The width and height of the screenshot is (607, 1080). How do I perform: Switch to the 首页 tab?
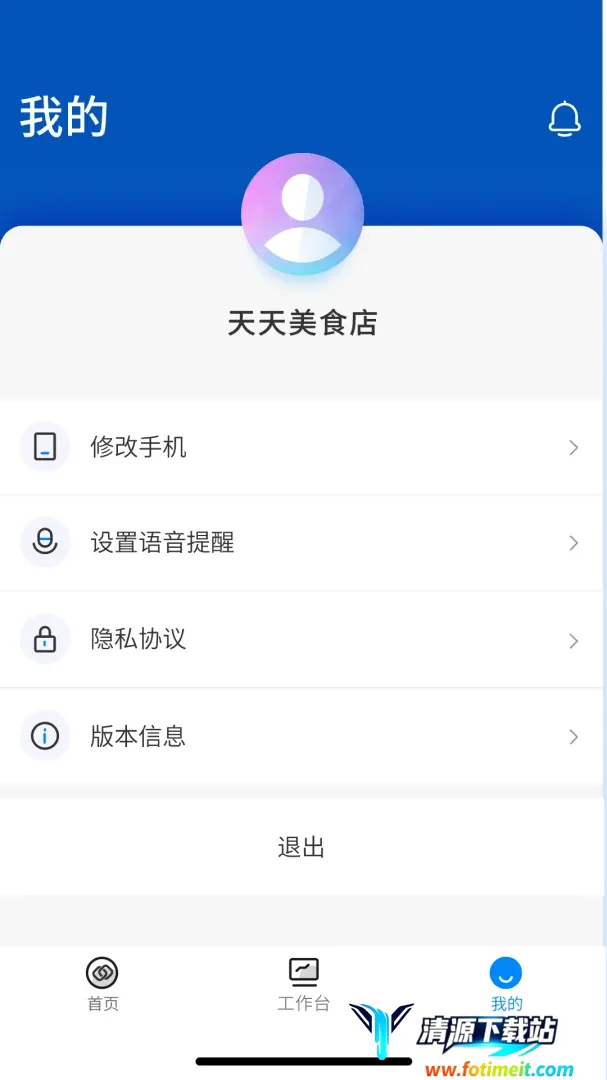pos(103,985)
